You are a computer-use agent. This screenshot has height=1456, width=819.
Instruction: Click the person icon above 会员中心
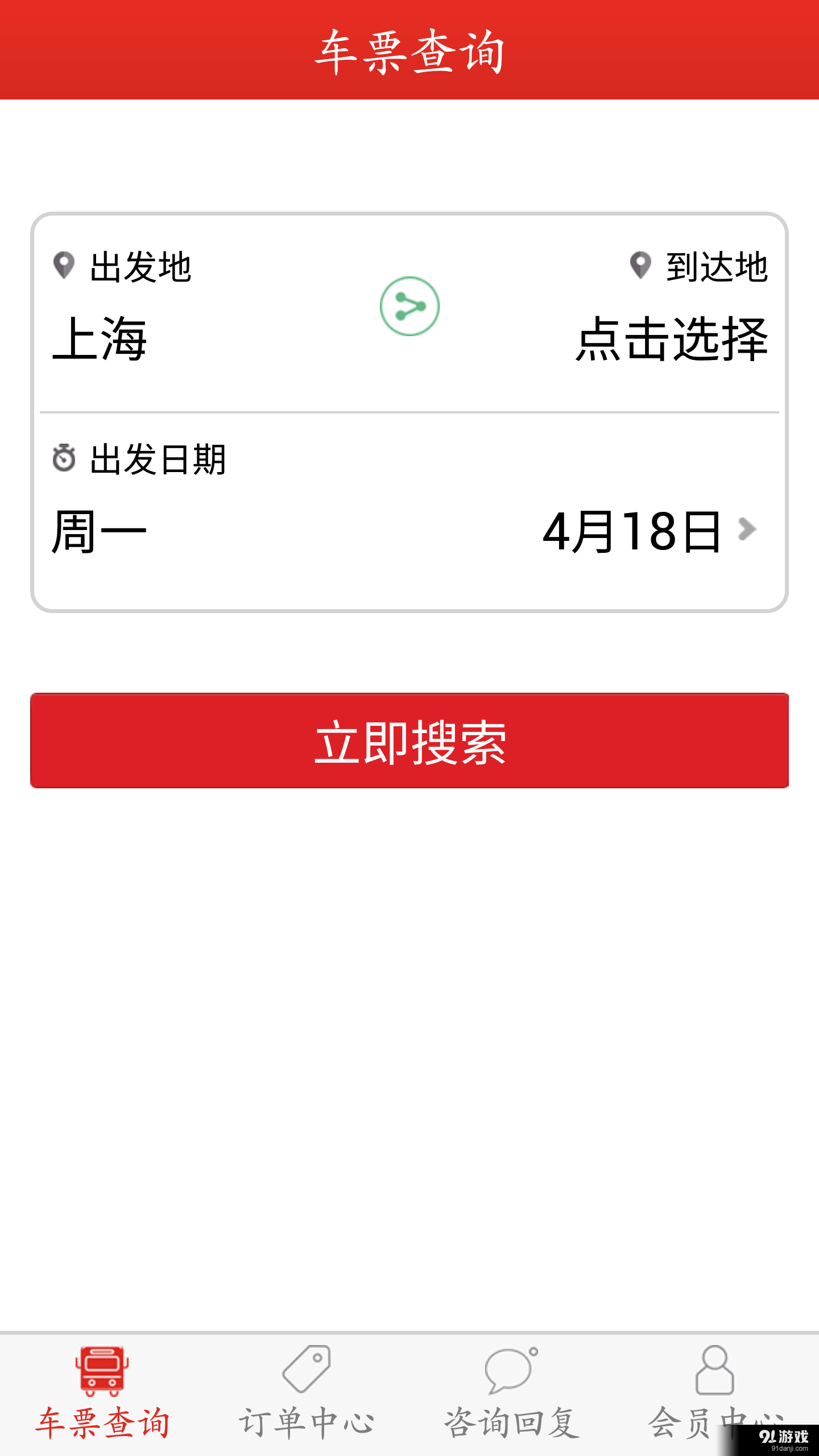[715, 1367]
